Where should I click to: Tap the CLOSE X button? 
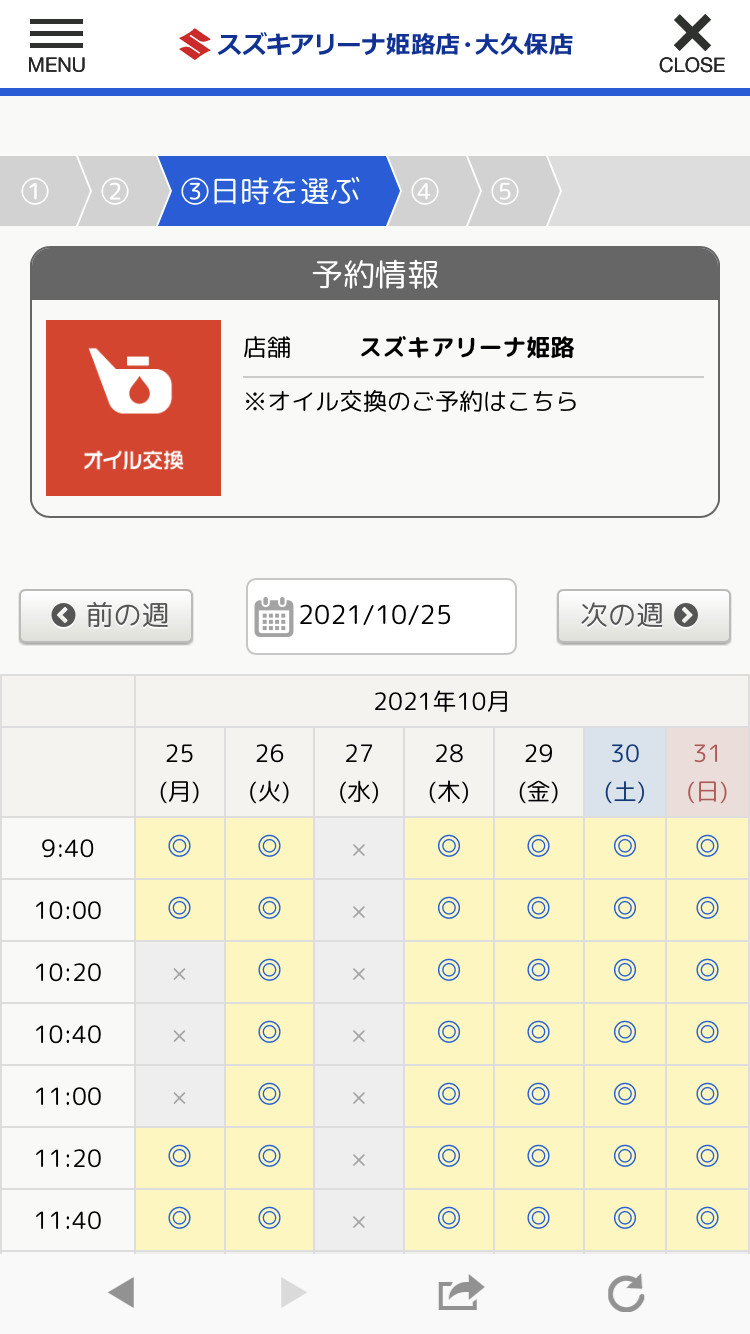(691, 45)
